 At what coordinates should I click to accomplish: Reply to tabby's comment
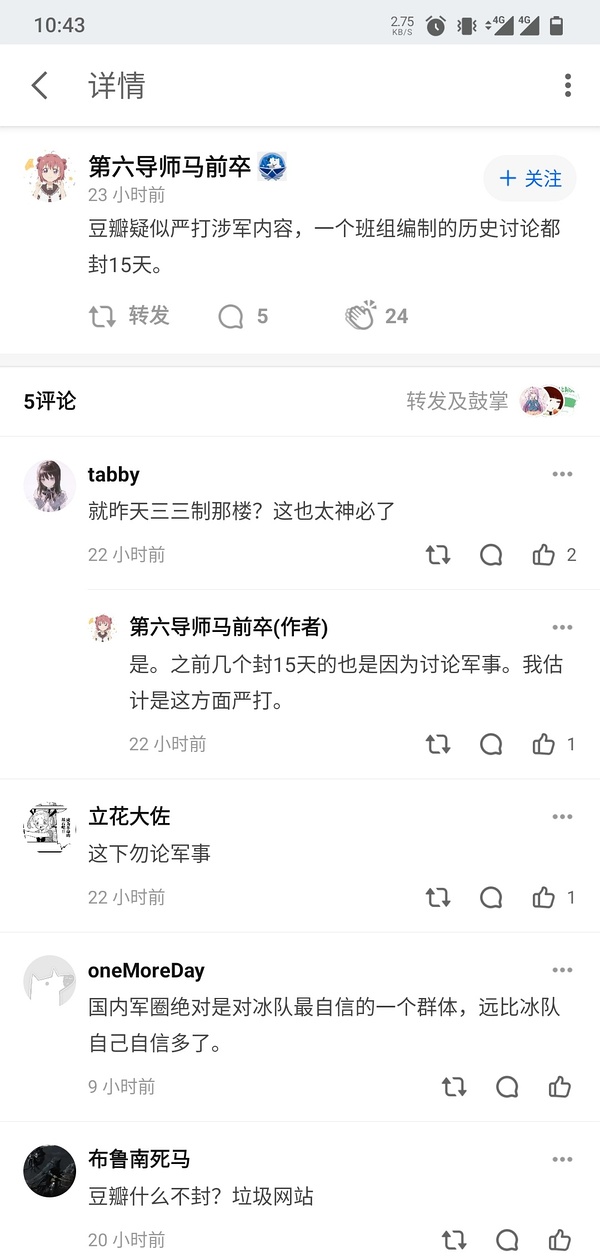[491, 555]
